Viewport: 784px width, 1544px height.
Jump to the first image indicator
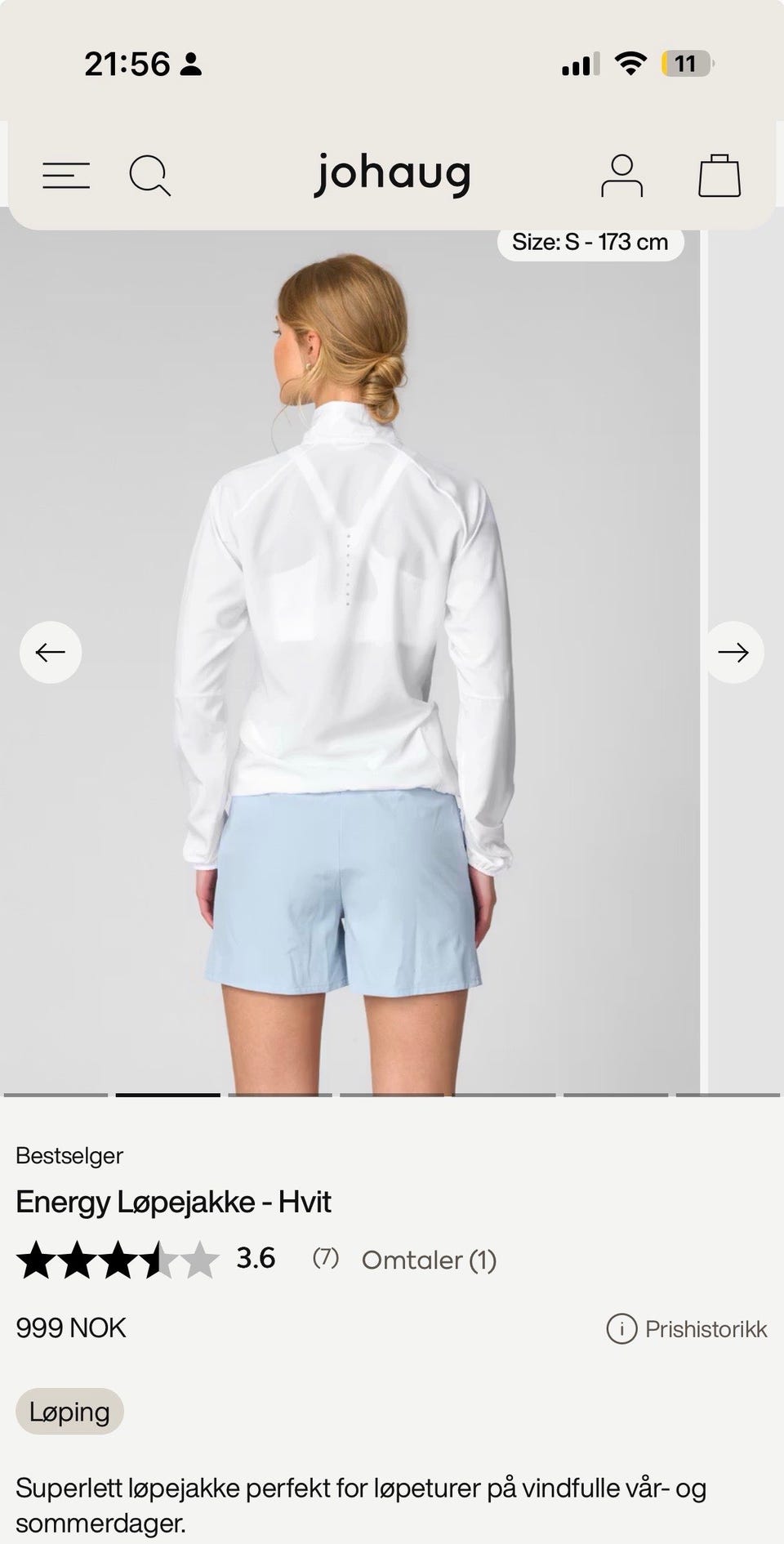56,1095
